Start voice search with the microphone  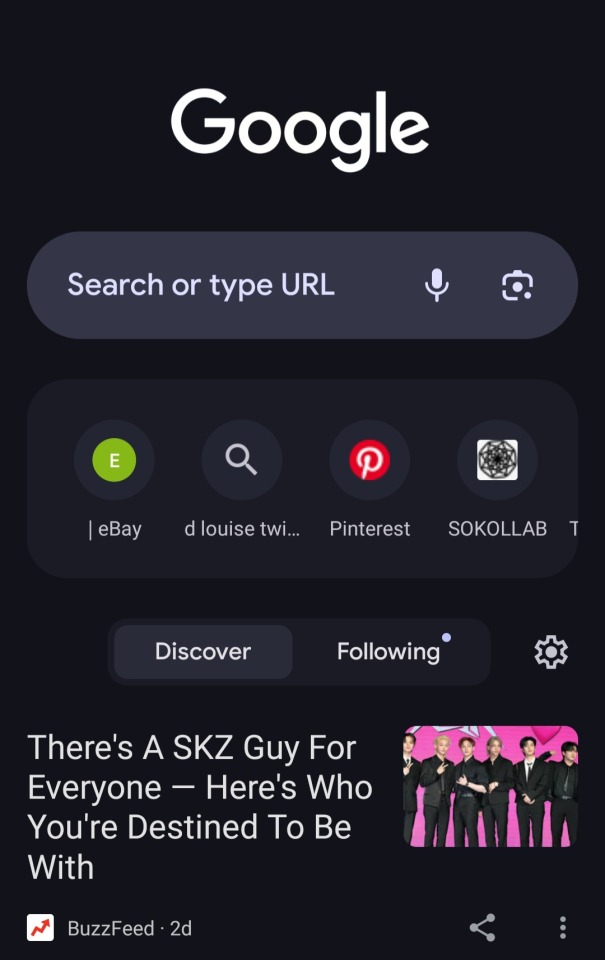(436, 285)
